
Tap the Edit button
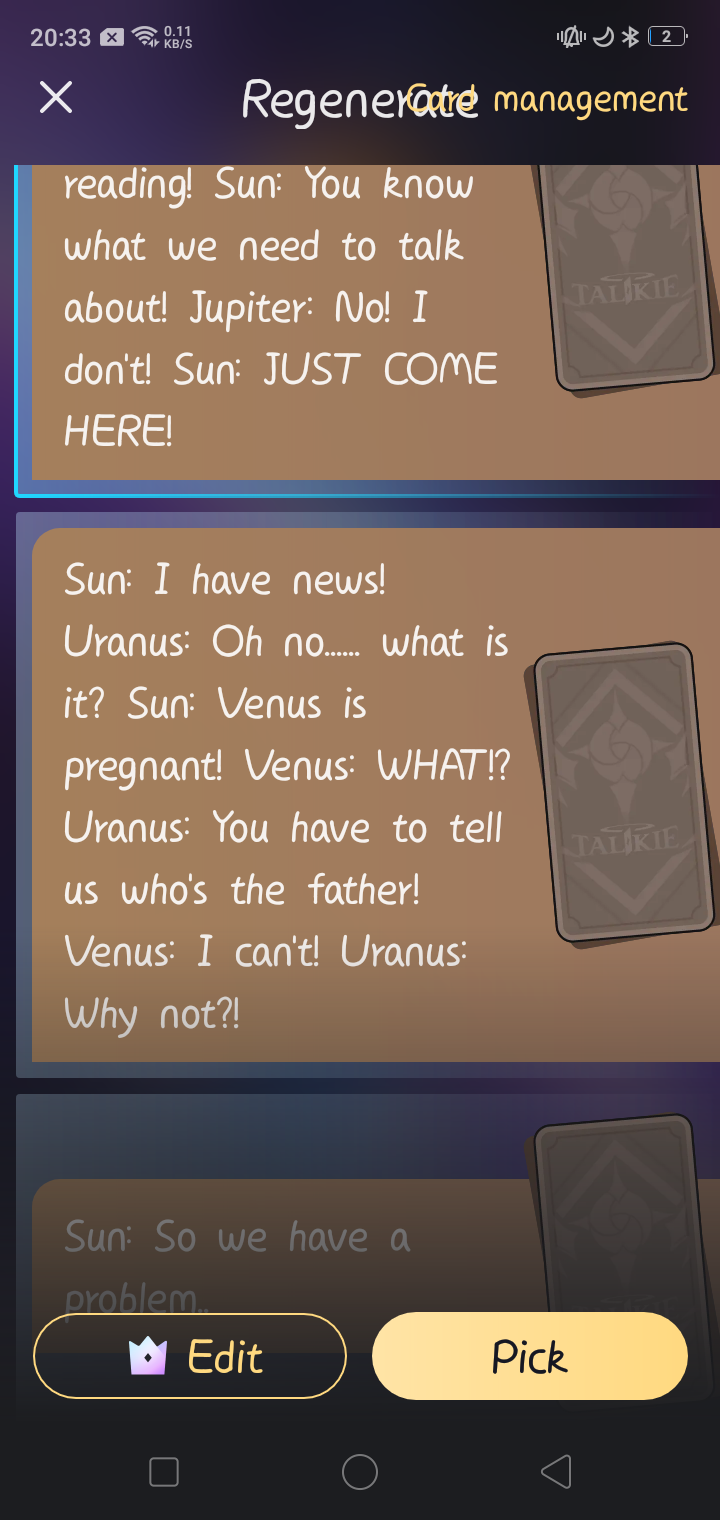[x=190, y=1356]
